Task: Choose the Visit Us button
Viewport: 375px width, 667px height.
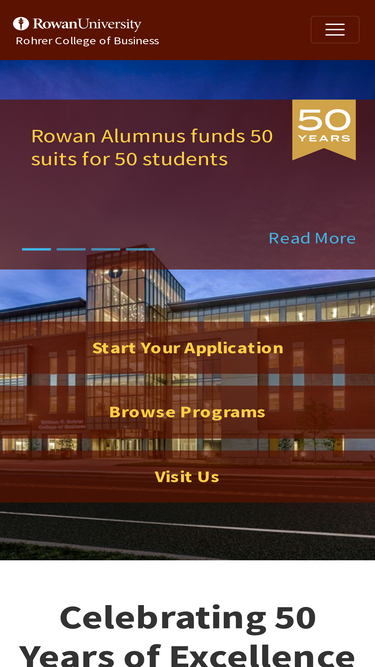Action: pyautogui.click(x=188, y=476)
